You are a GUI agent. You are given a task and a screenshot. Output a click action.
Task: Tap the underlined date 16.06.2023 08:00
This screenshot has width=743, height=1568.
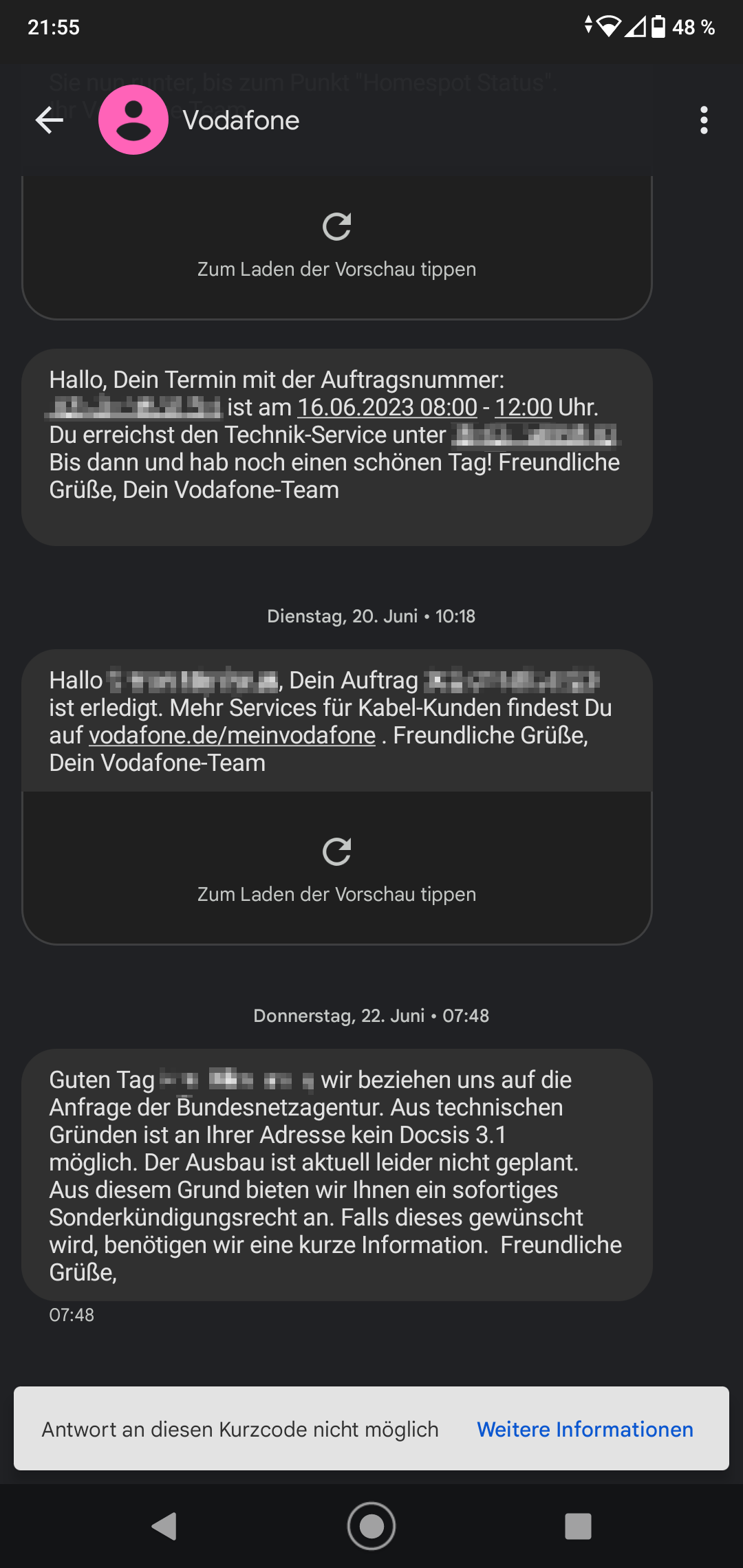pos(385,407)
